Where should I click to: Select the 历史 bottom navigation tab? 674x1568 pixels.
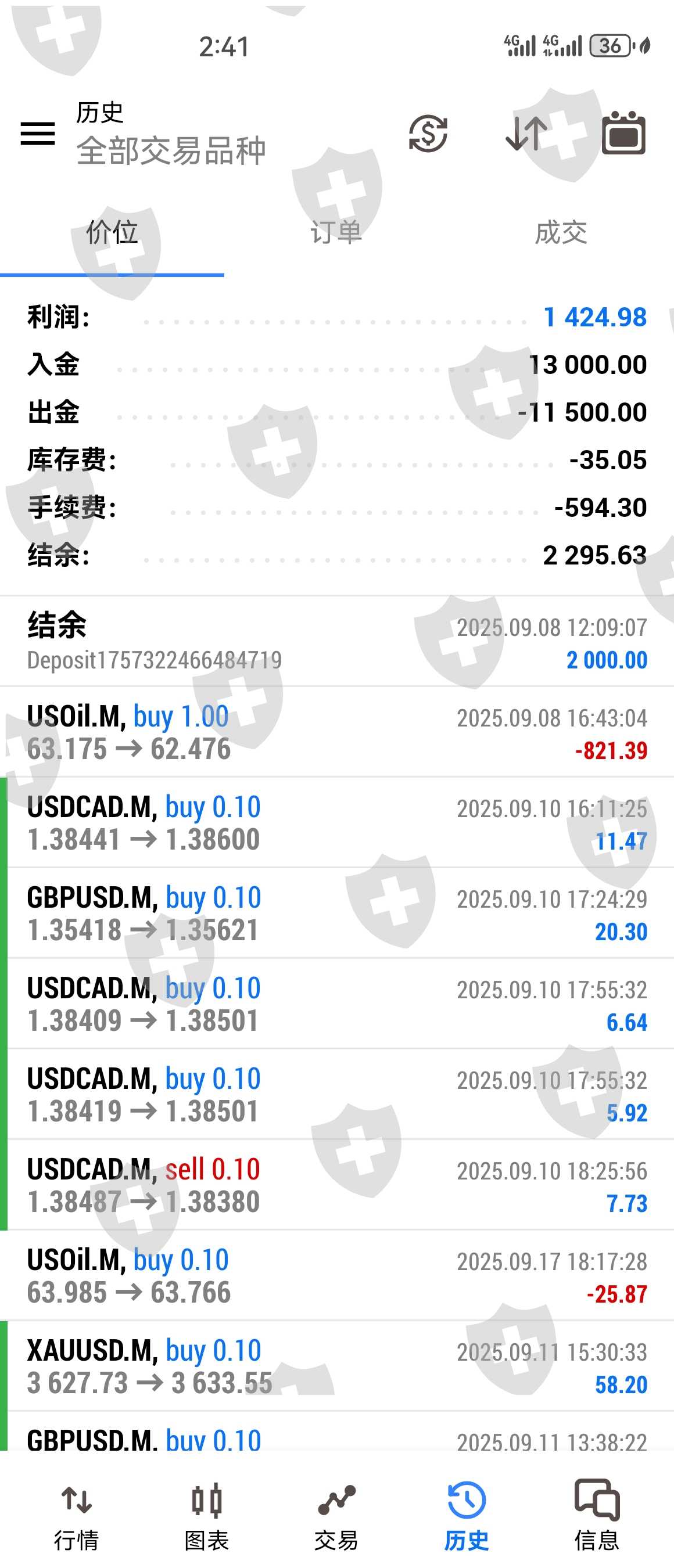[467, 1517]
